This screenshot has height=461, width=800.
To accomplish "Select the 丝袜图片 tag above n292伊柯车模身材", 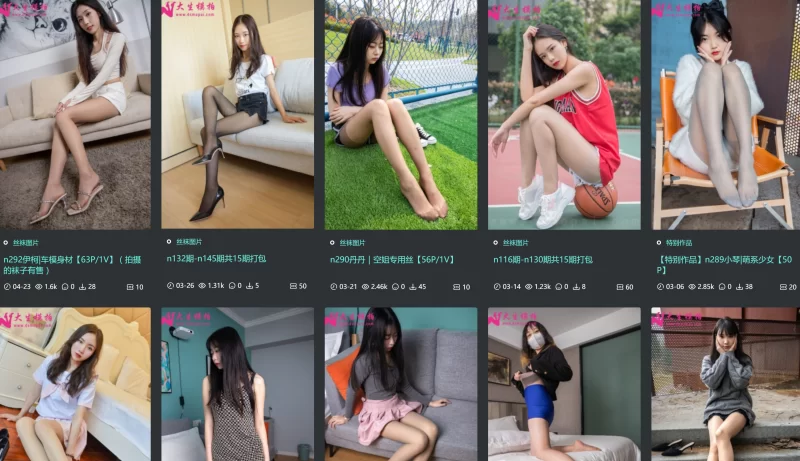I will click(26, 242).
